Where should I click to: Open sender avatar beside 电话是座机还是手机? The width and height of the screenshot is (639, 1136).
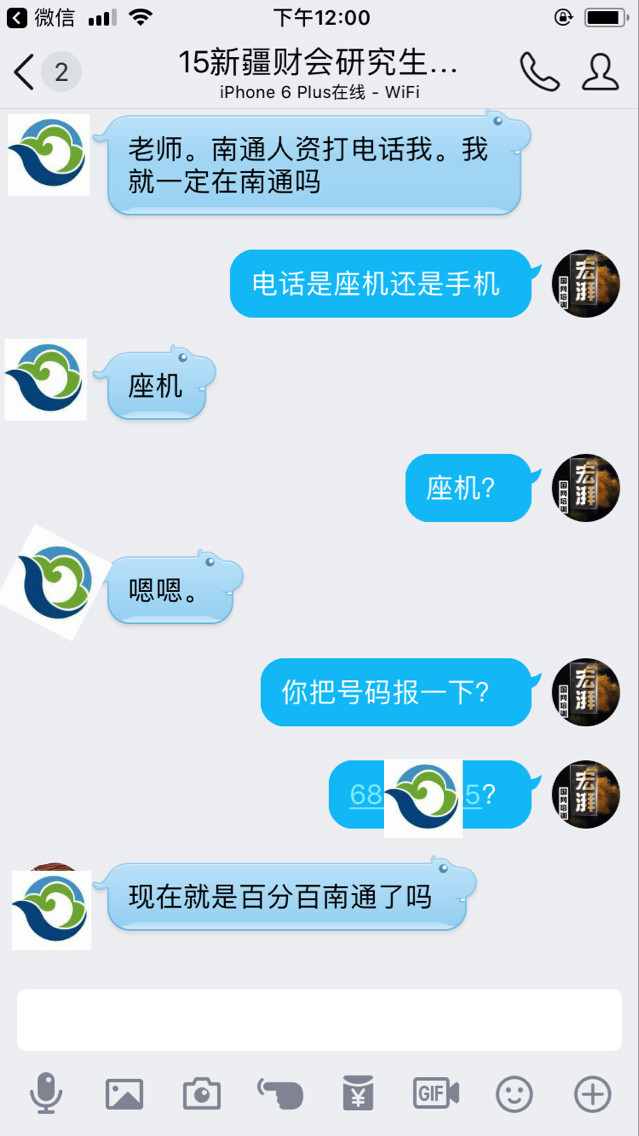tap(586, 284)
